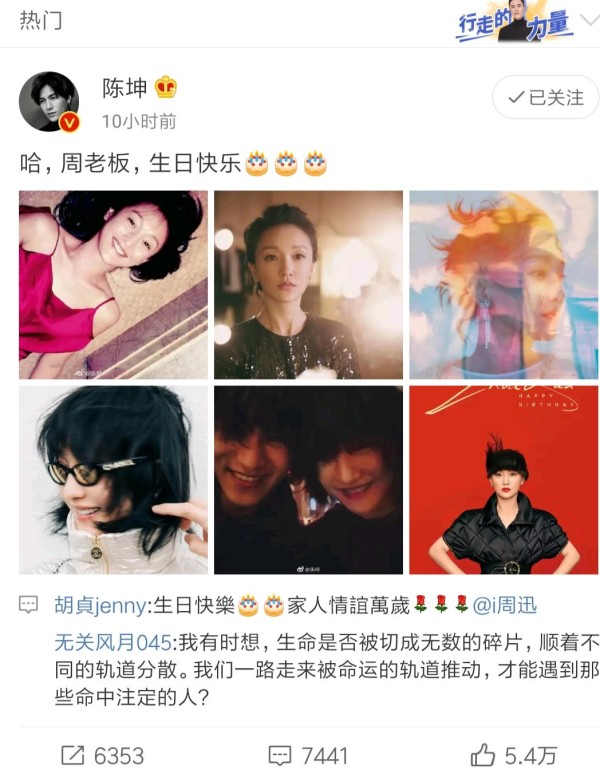Repost this post with 6353 shares
Screen dimensions: 600x782
pyautogui.click(x=102, y=755)
